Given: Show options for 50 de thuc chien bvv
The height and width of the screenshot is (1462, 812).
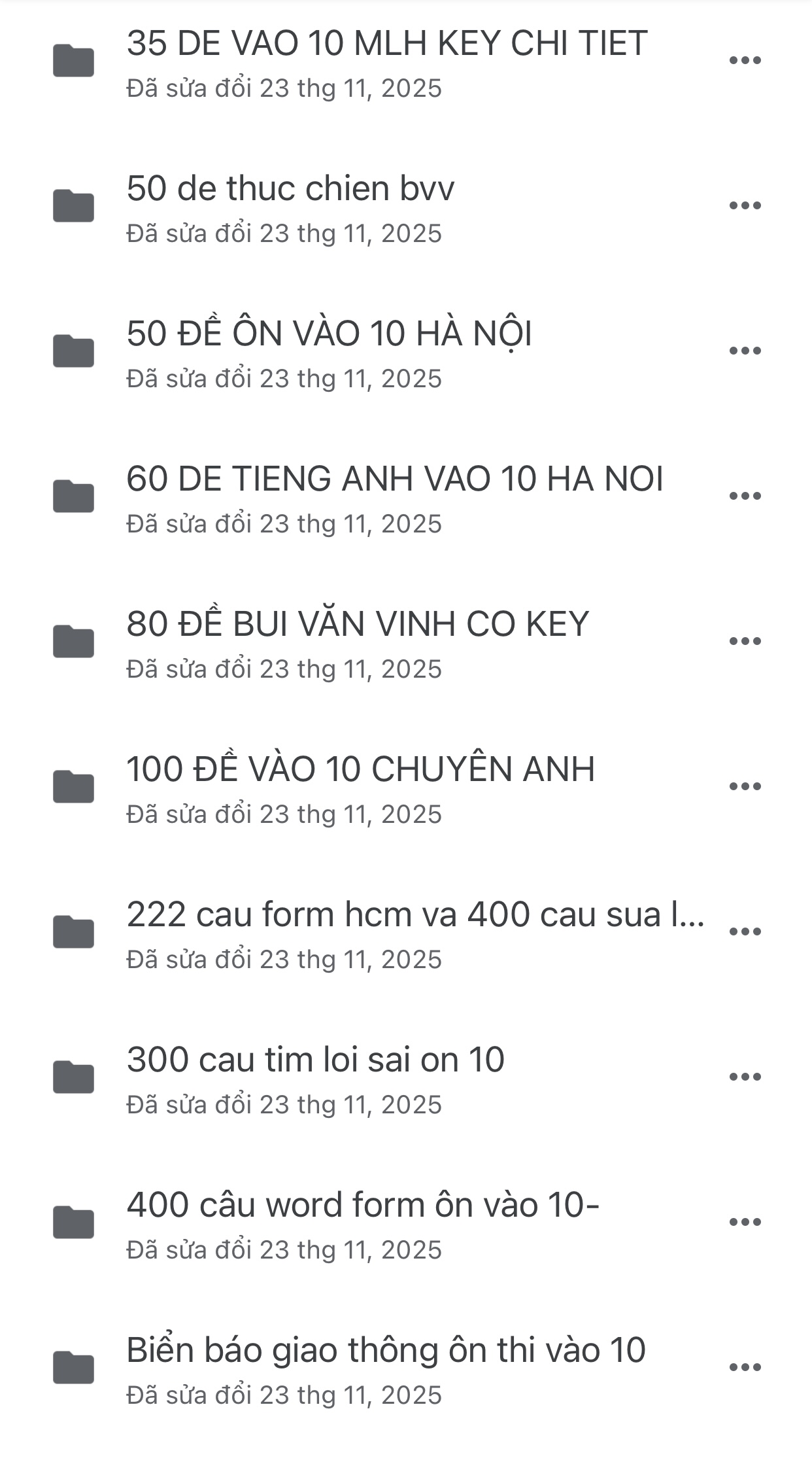Looking at the screenshot, I should pyautogui.click(x=745, y=206).
